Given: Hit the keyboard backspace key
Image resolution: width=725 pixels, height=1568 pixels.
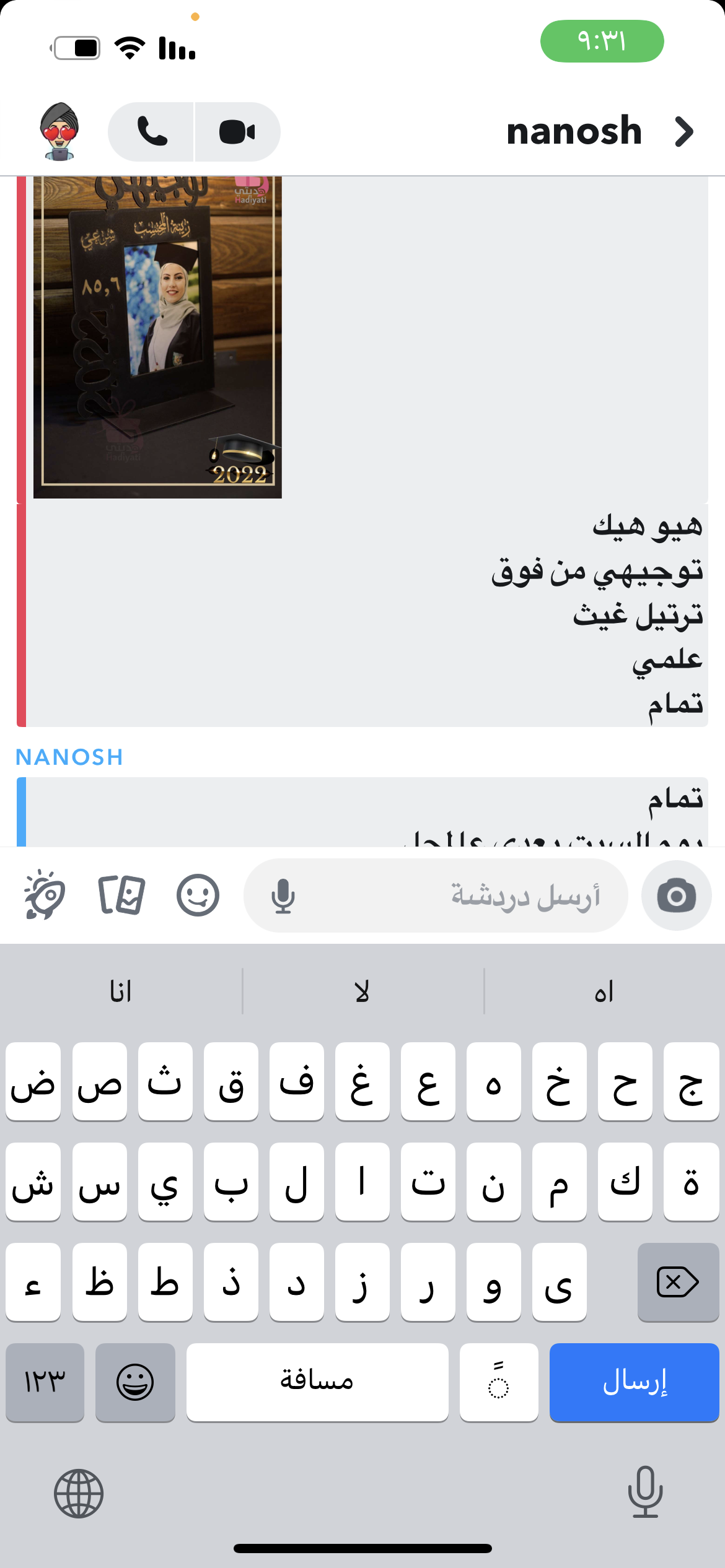Looking at the screenshot, I should tap(677, 1282).
